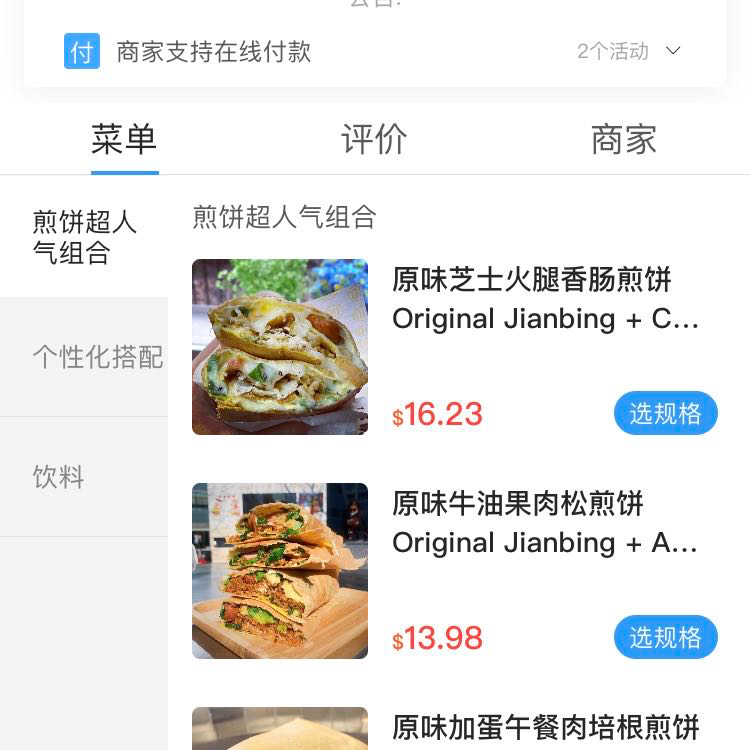Viewport: 750px width, 750px height.
Task: Switch to the 商家 tab
Action: [623, 140]
